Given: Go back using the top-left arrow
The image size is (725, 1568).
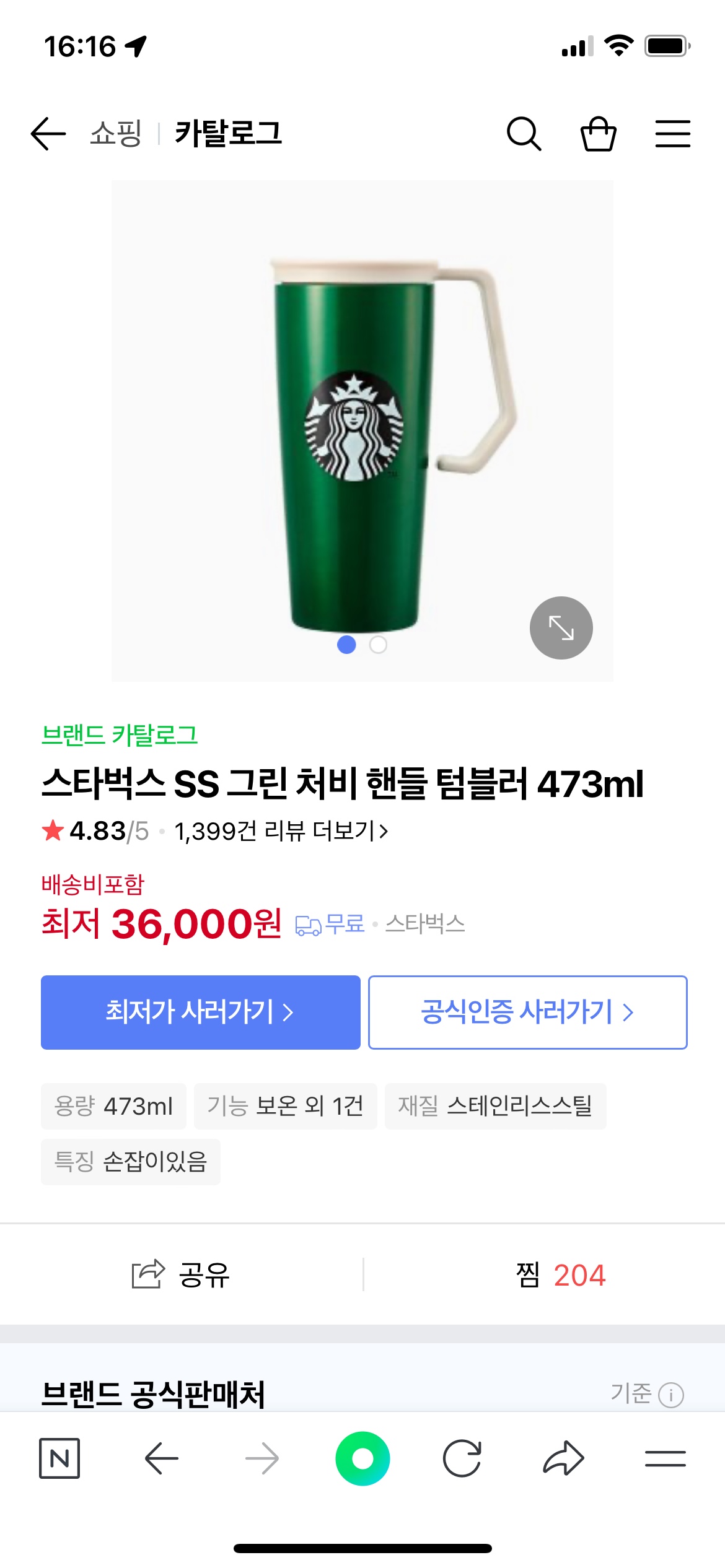Looking at the screenshot, I should (x=48, y=134).
